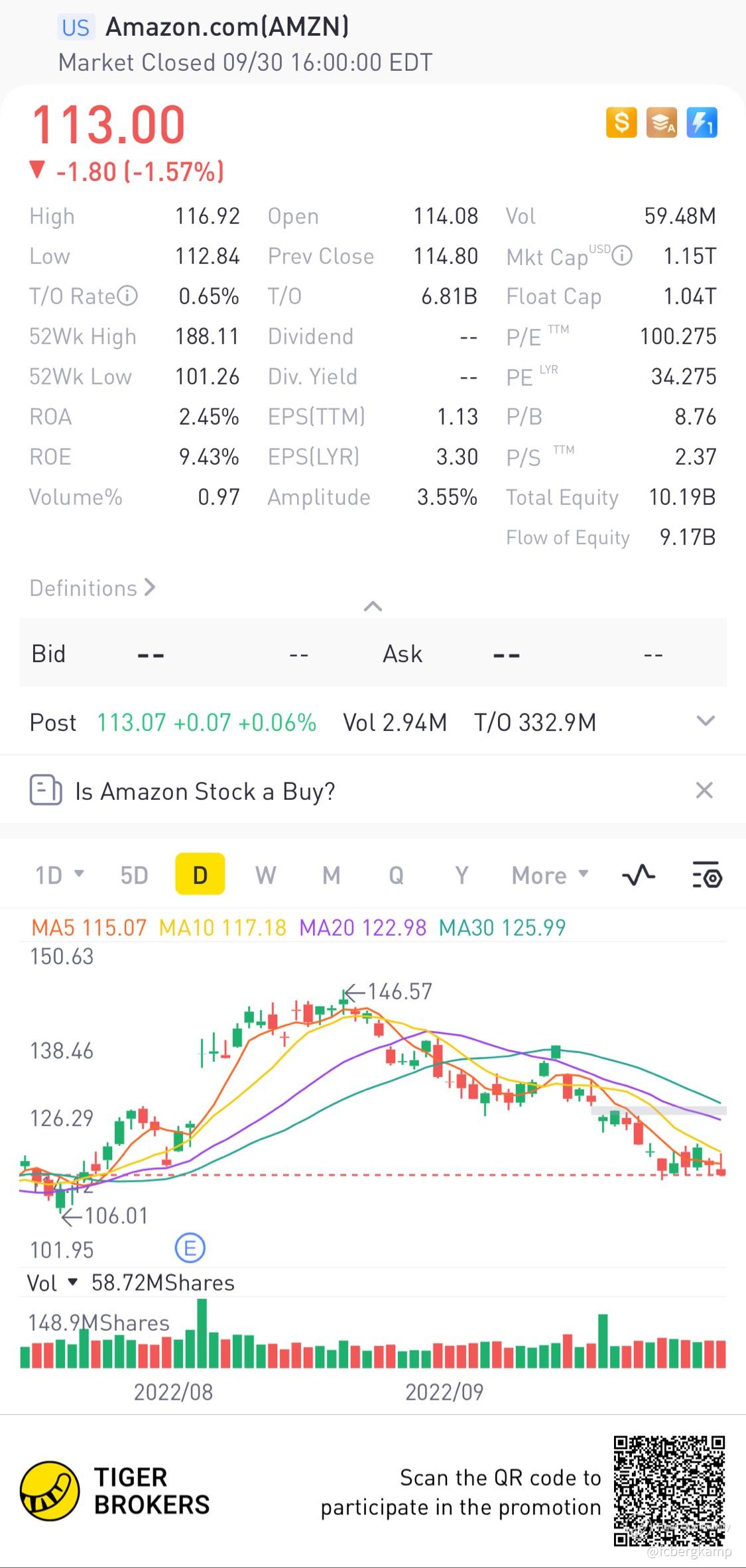The image size is (746, 1568).
Task: Show the Y yearly chart
Action: pyautogui.click(x=462, y=875)
